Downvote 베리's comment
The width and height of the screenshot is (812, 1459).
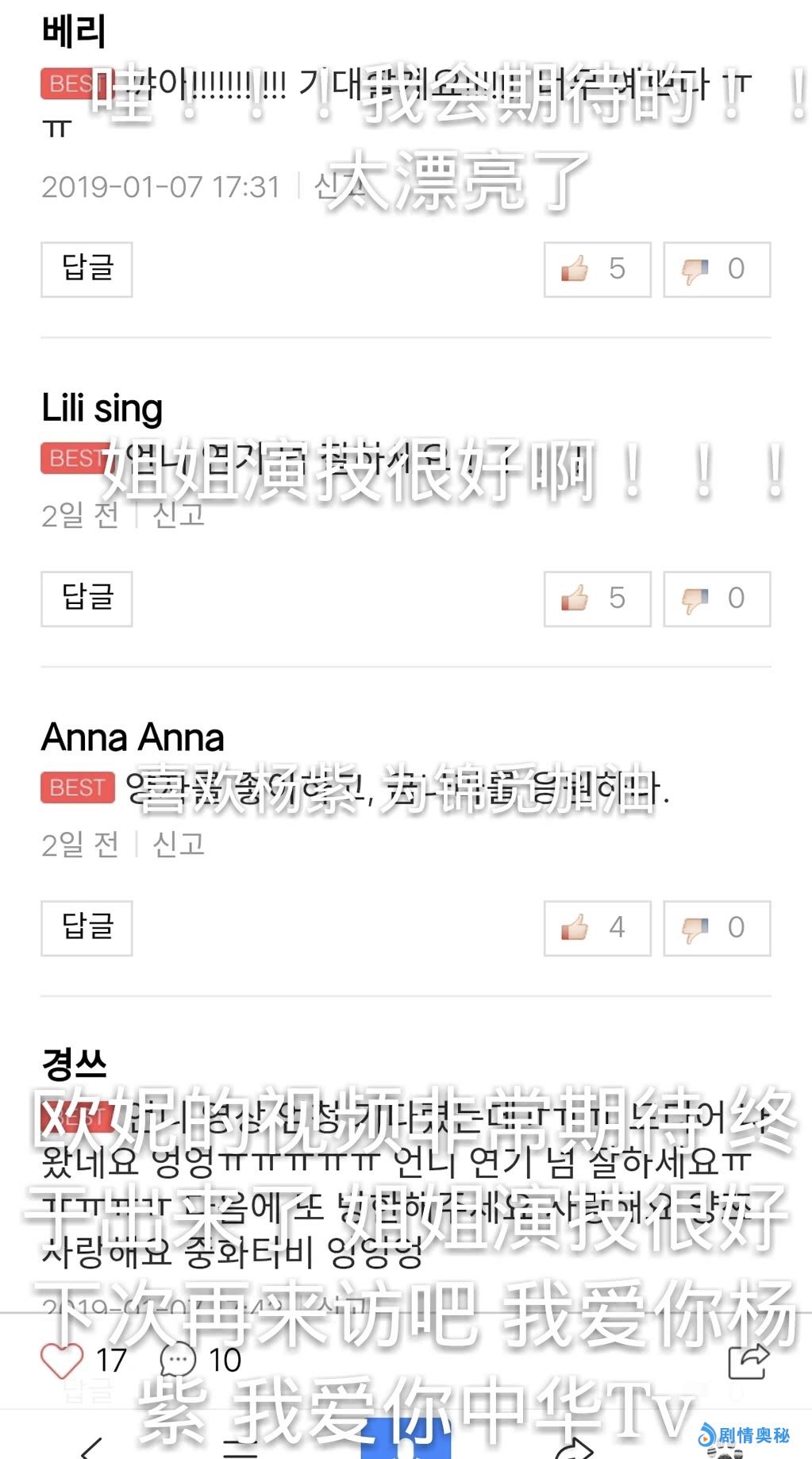[717, 270]
